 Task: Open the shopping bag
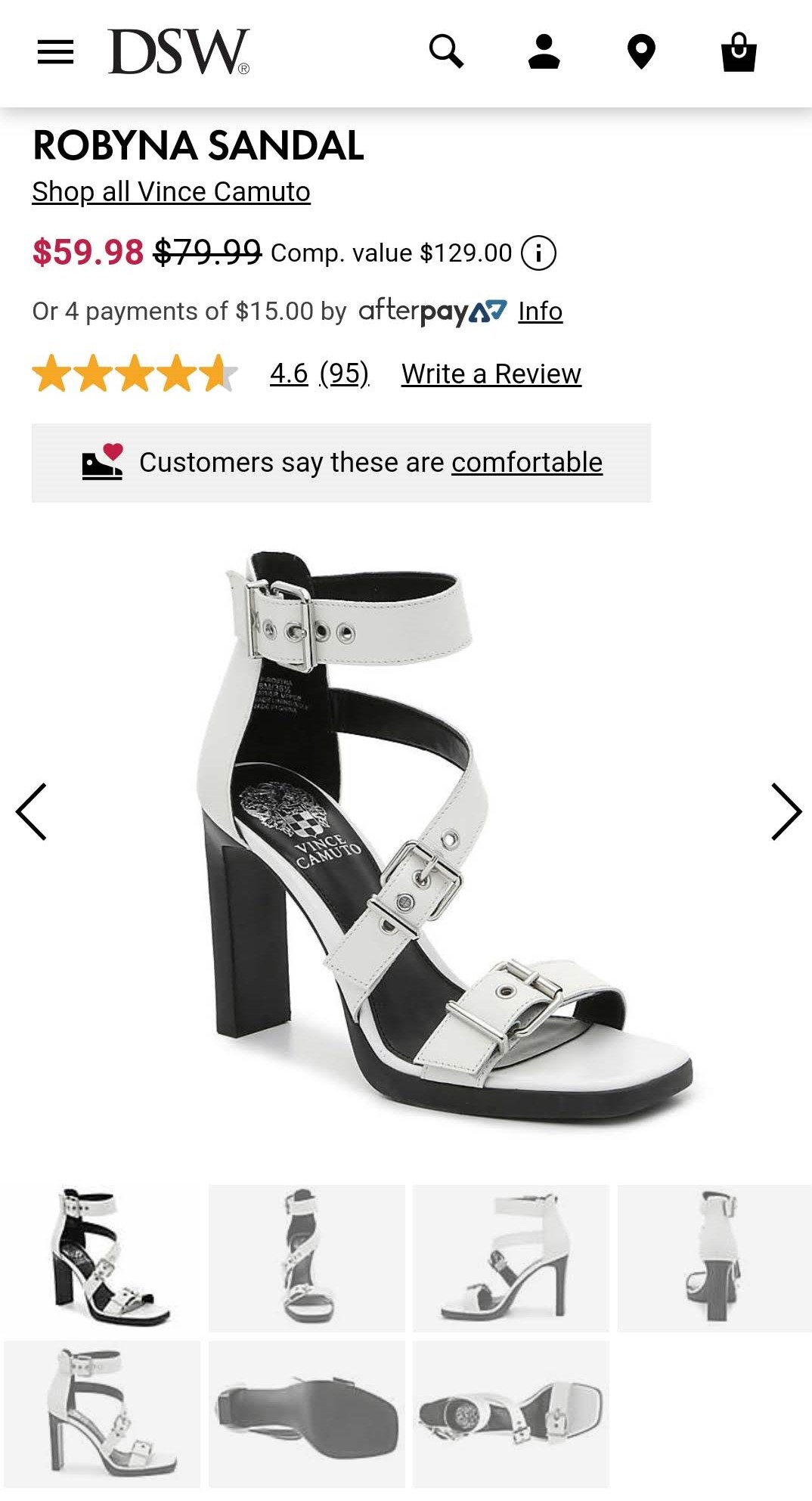(739, 52)
